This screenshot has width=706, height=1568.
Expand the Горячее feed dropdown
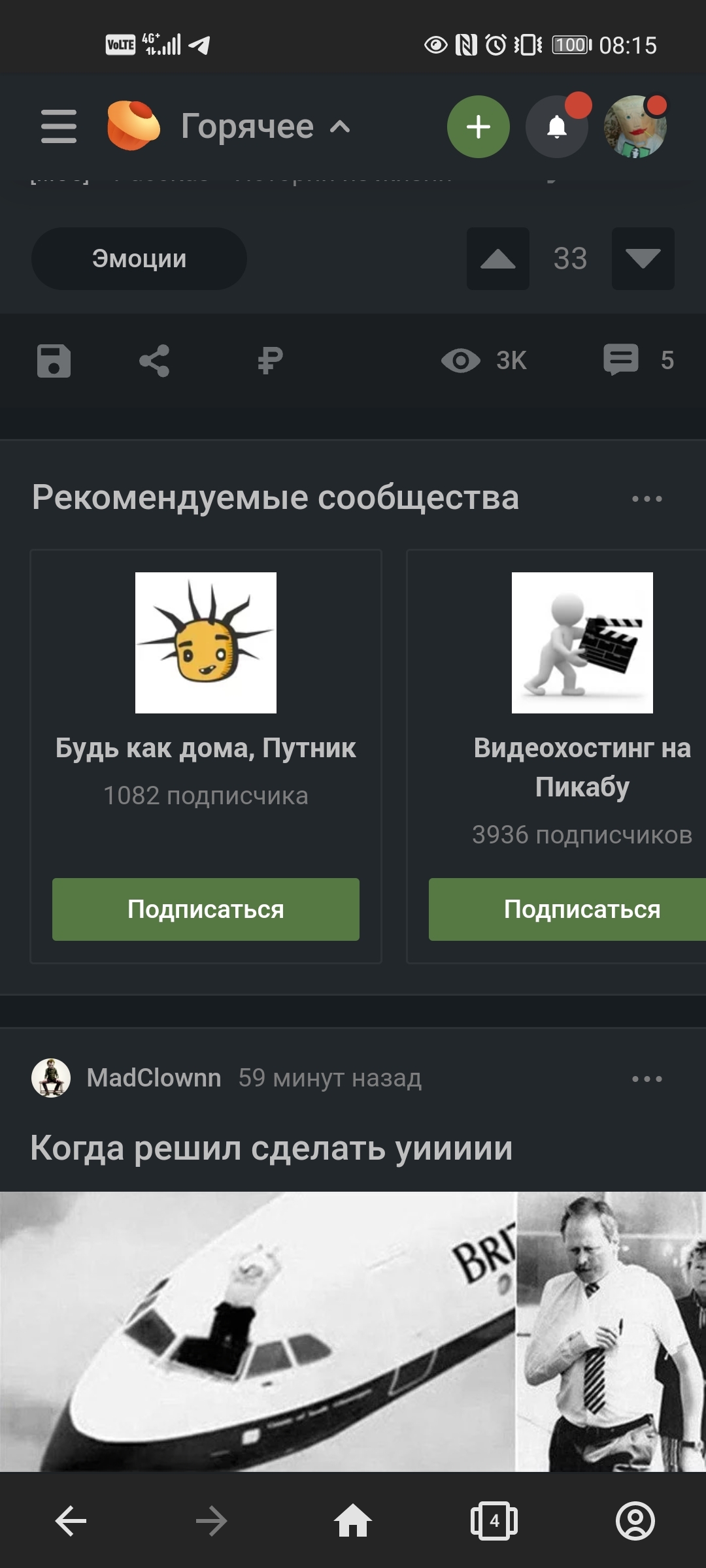(266, 126)
